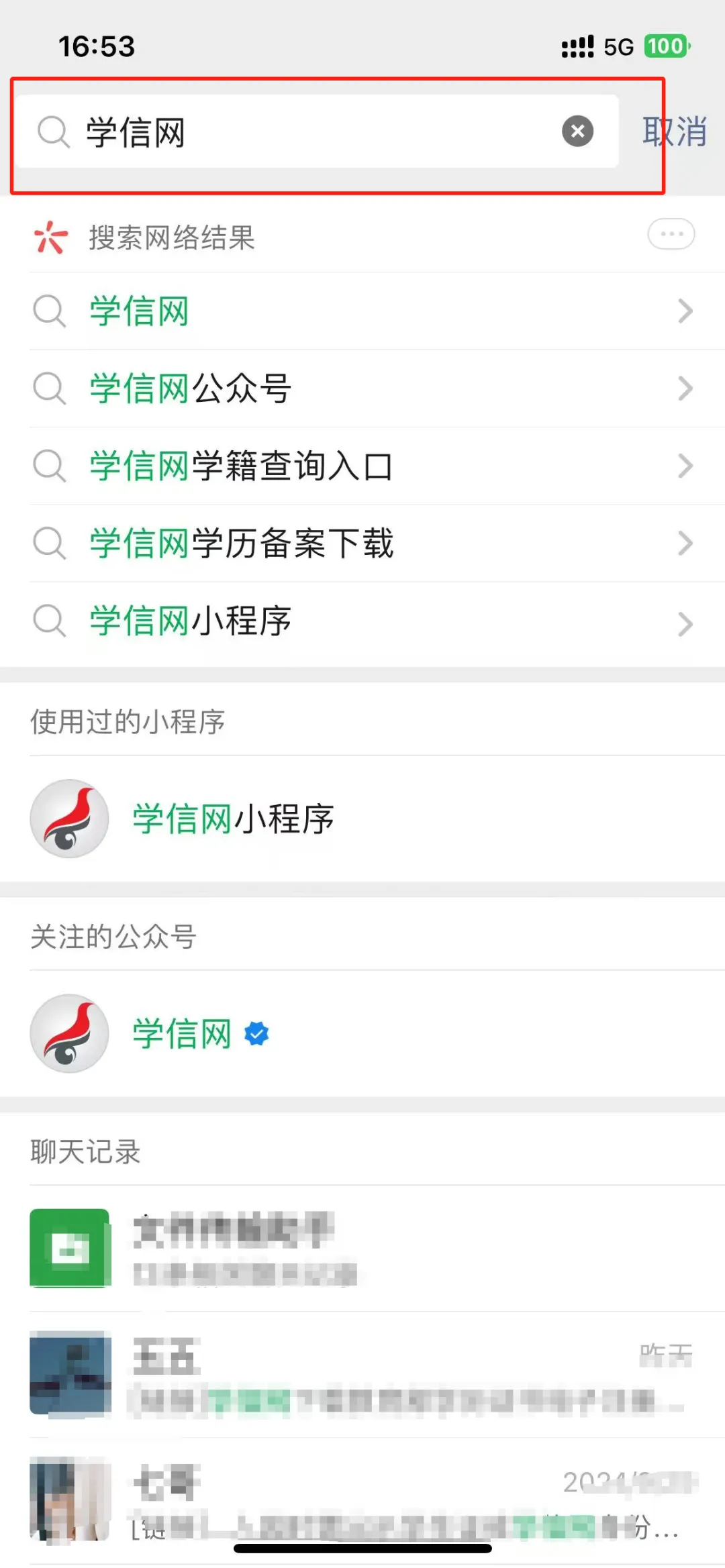This screenshot has height=1568, width=725.
Task: Select the 学信网公众号 suggestion
Action: point(362,388)
